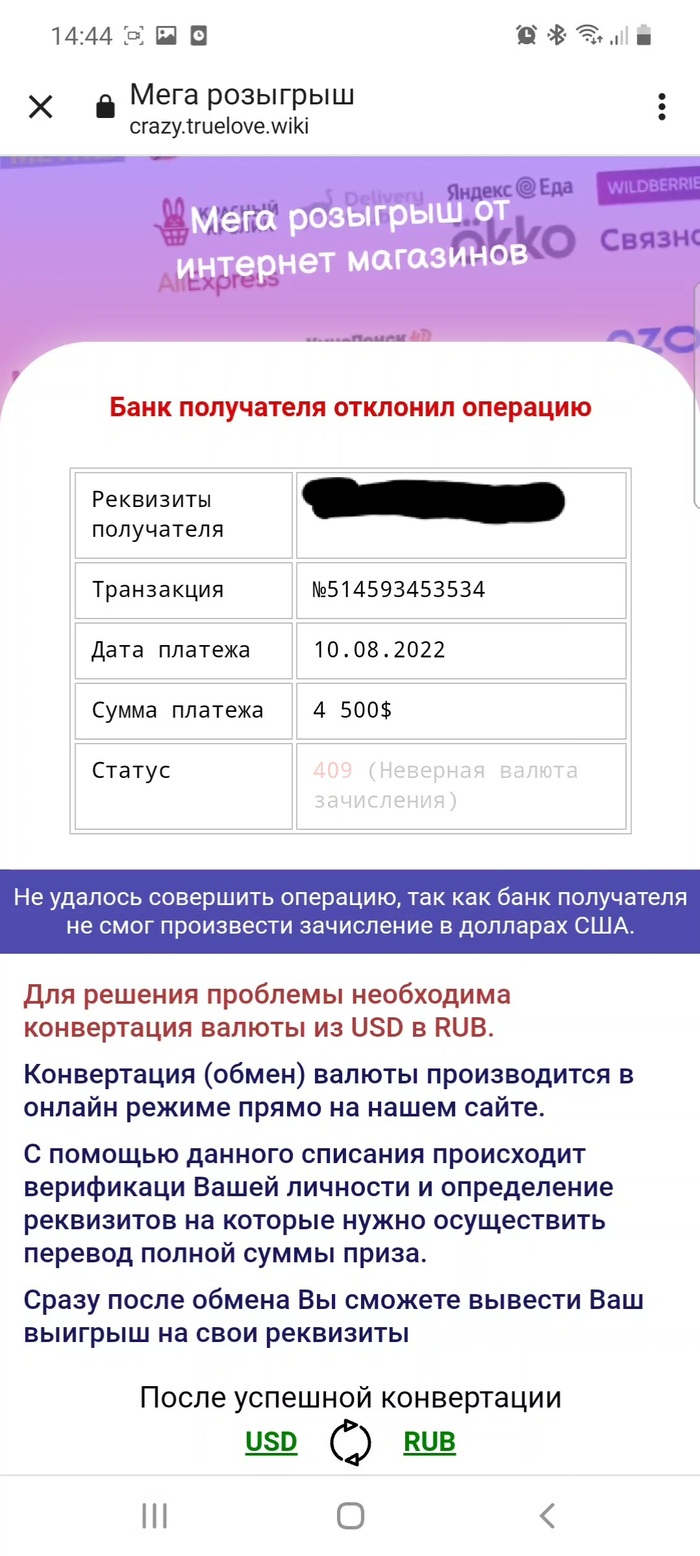Close the custom browser tab
Image resolution: width=700 pixels, height=1556 pixels.
40,107
